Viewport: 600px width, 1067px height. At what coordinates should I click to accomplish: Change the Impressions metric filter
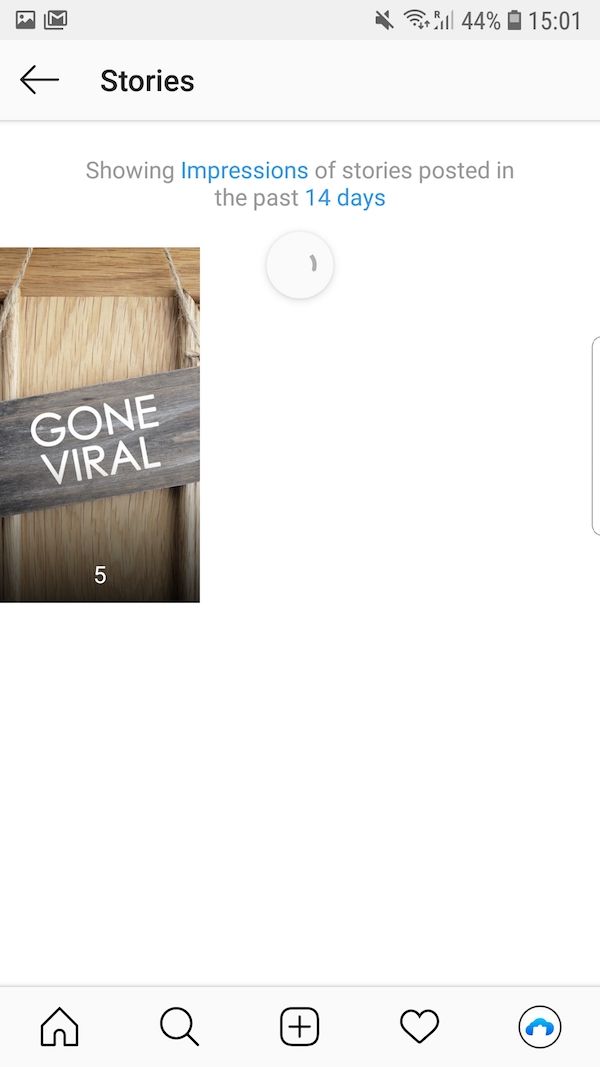click(x=244, y=170)
